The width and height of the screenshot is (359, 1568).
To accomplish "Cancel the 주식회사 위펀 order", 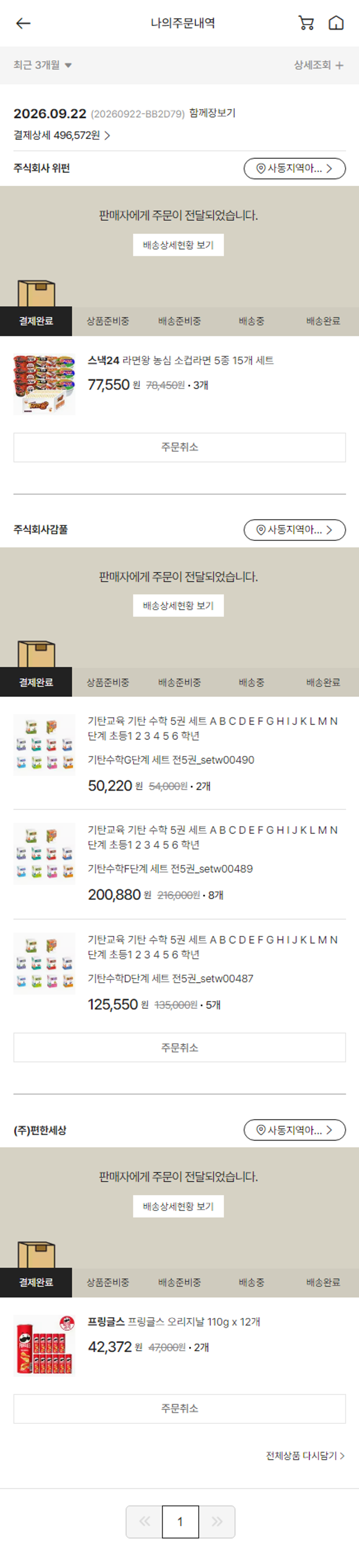I will (179, 448).
